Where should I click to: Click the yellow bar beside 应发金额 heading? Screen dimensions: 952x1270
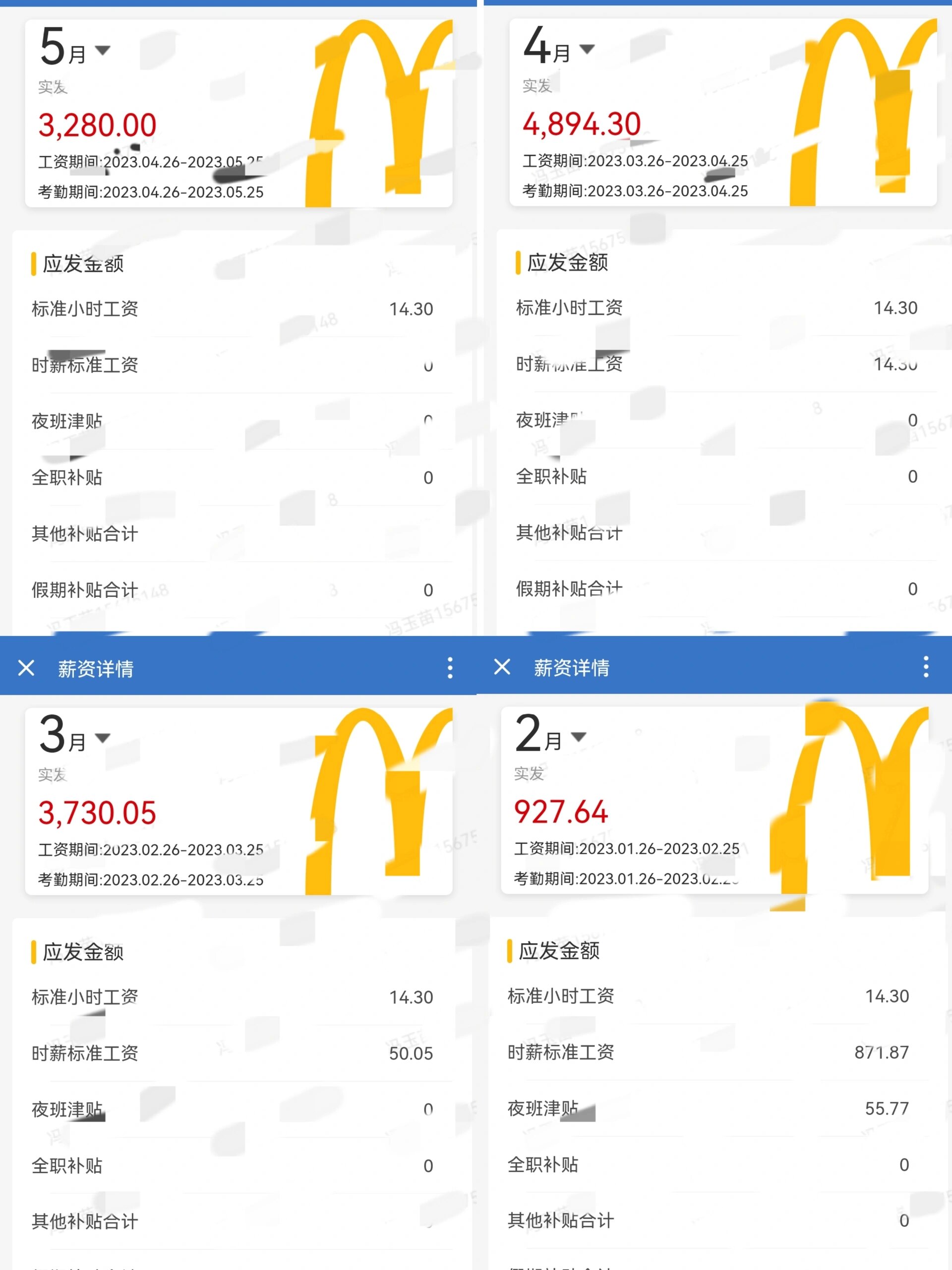pos(33,264)
